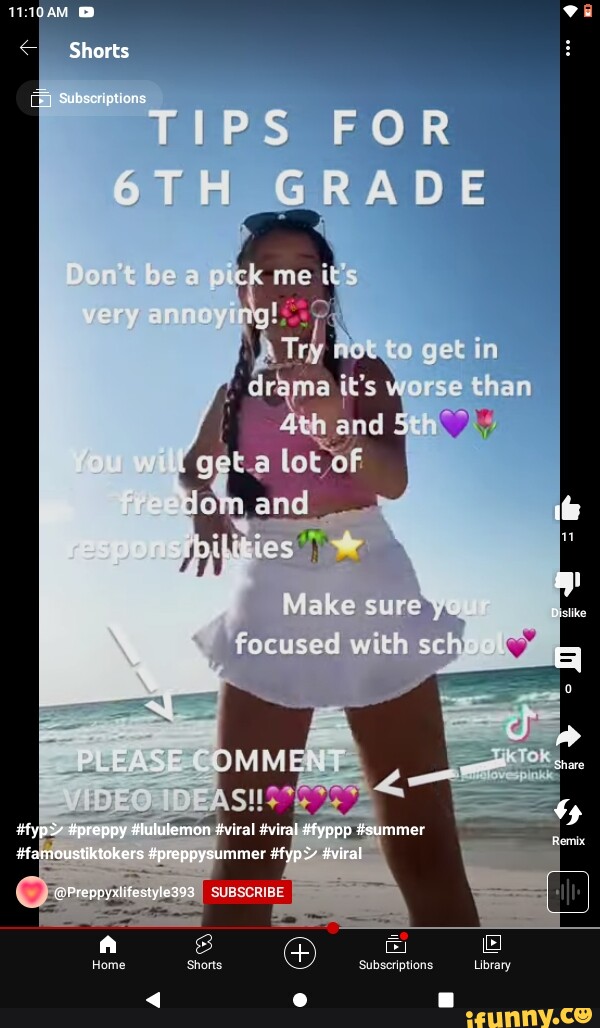Subscribe to Preppyxlifestyle393
Screen dimensions: 600x1028
point(247,892)
